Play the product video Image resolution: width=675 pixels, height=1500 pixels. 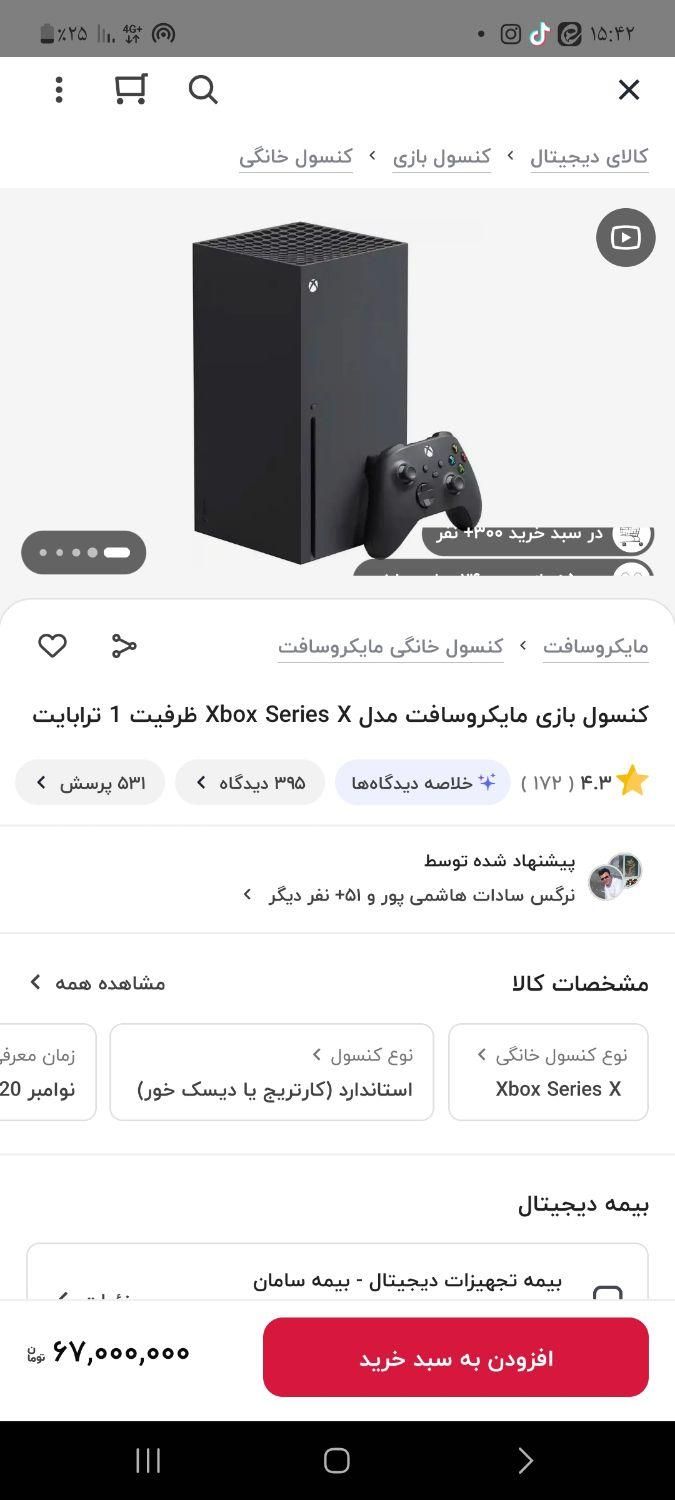pos(625,238)
